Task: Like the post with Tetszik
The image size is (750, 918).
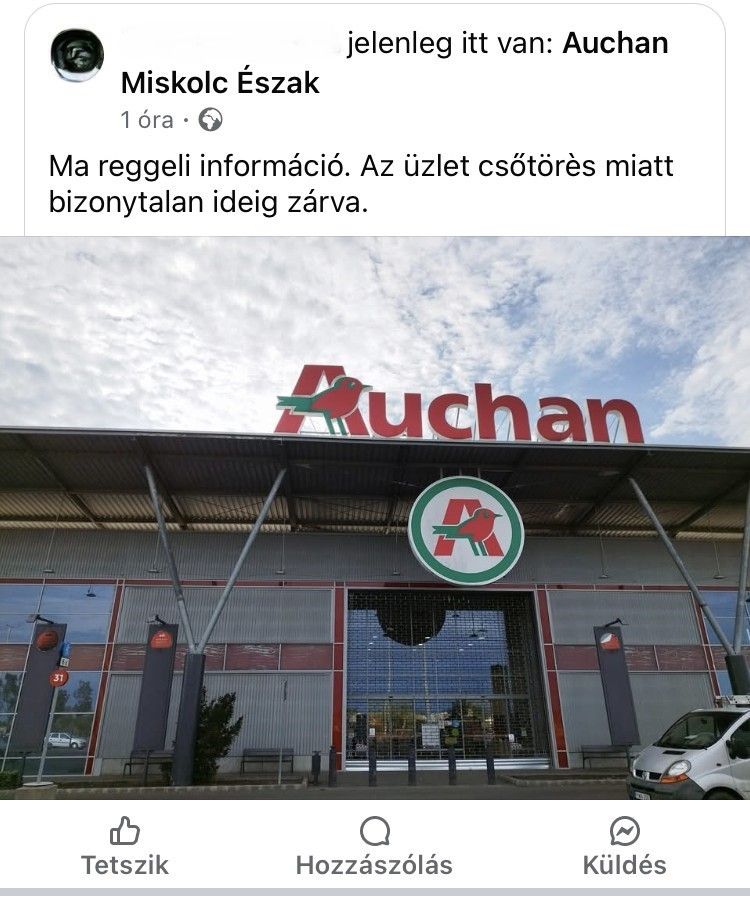Action: 125,848
